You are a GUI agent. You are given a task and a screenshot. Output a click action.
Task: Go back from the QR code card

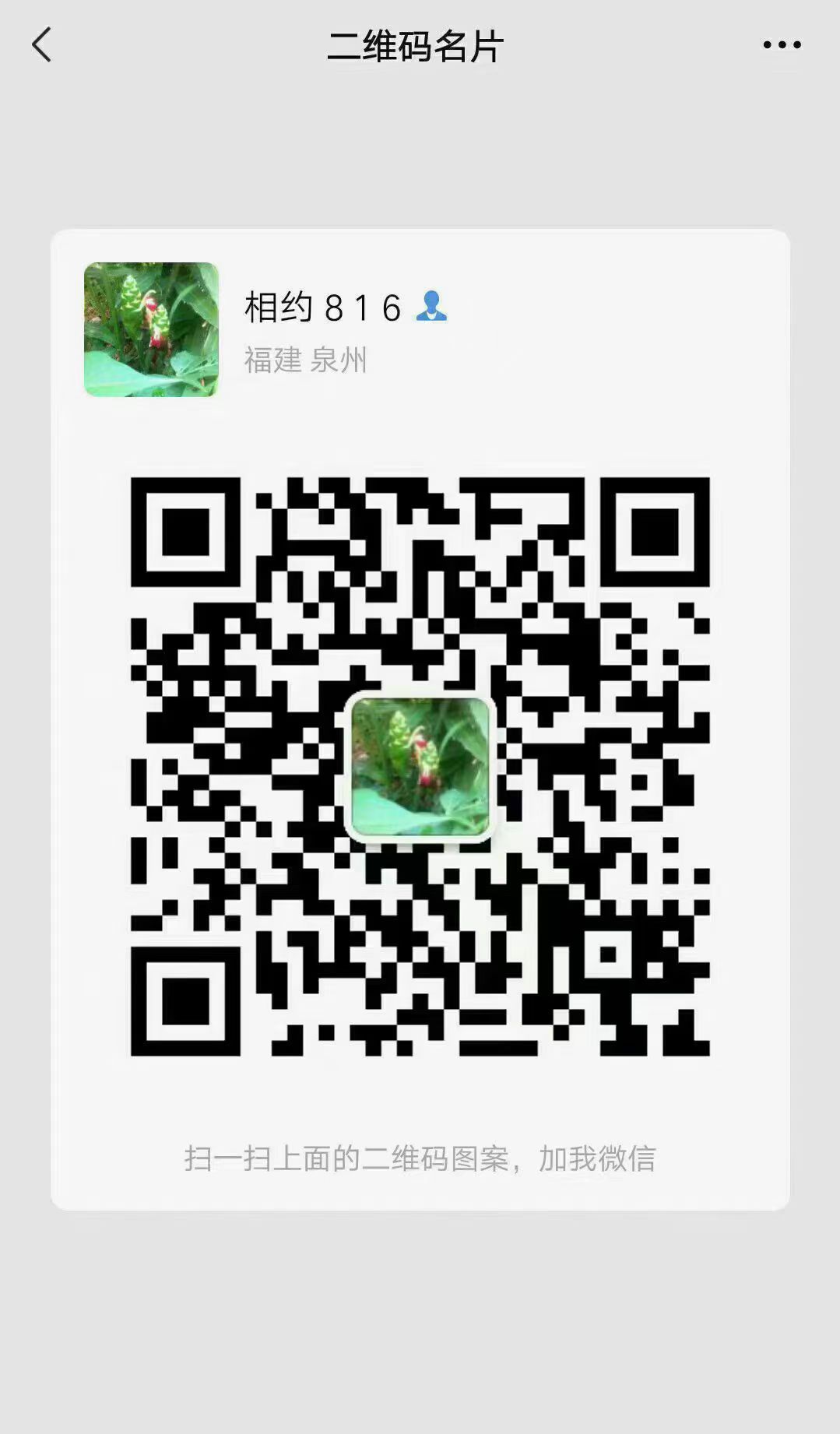[x=42, y=45]
